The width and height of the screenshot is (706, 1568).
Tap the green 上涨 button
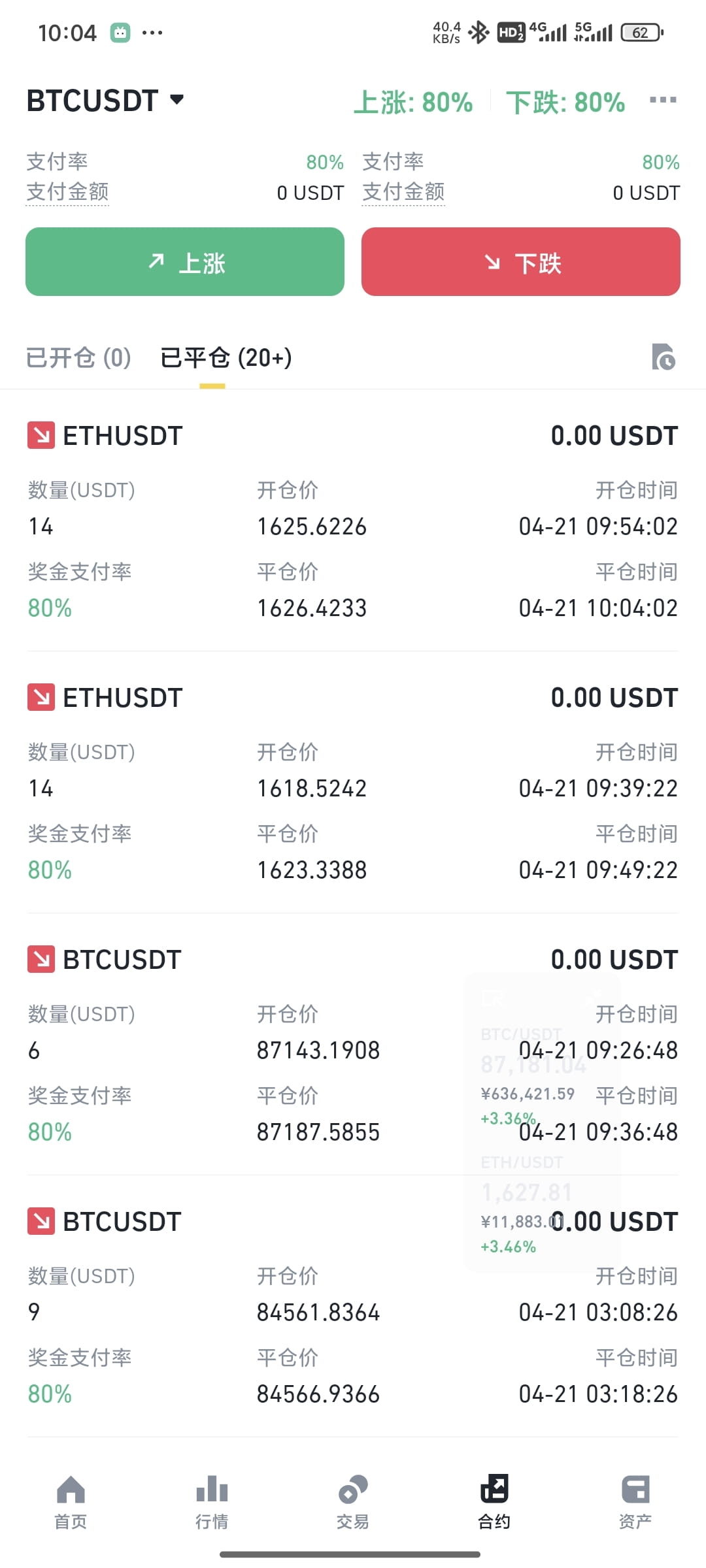coord(185,262)
